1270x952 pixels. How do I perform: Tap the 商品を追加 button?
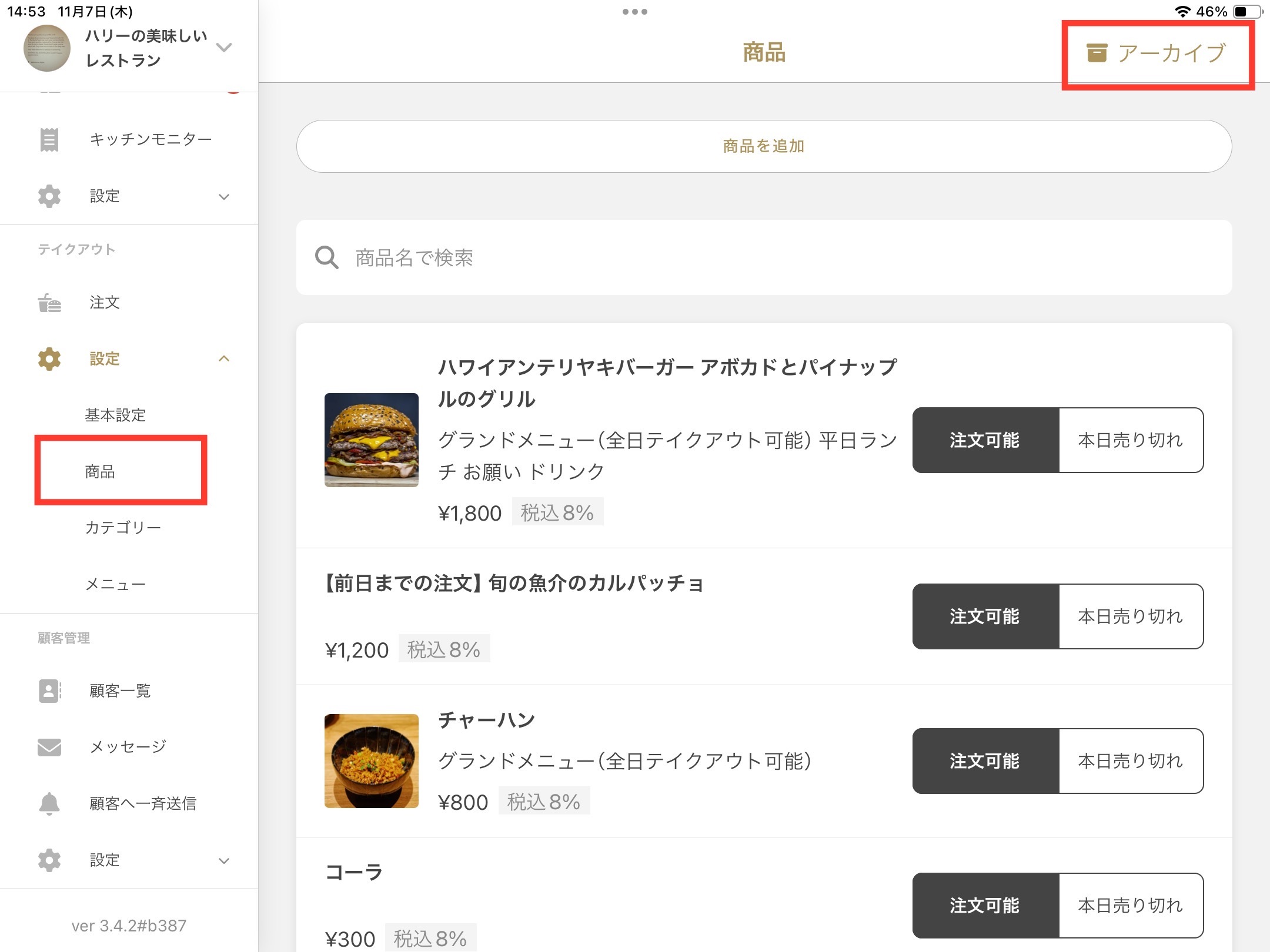click(x=763, y=146)
